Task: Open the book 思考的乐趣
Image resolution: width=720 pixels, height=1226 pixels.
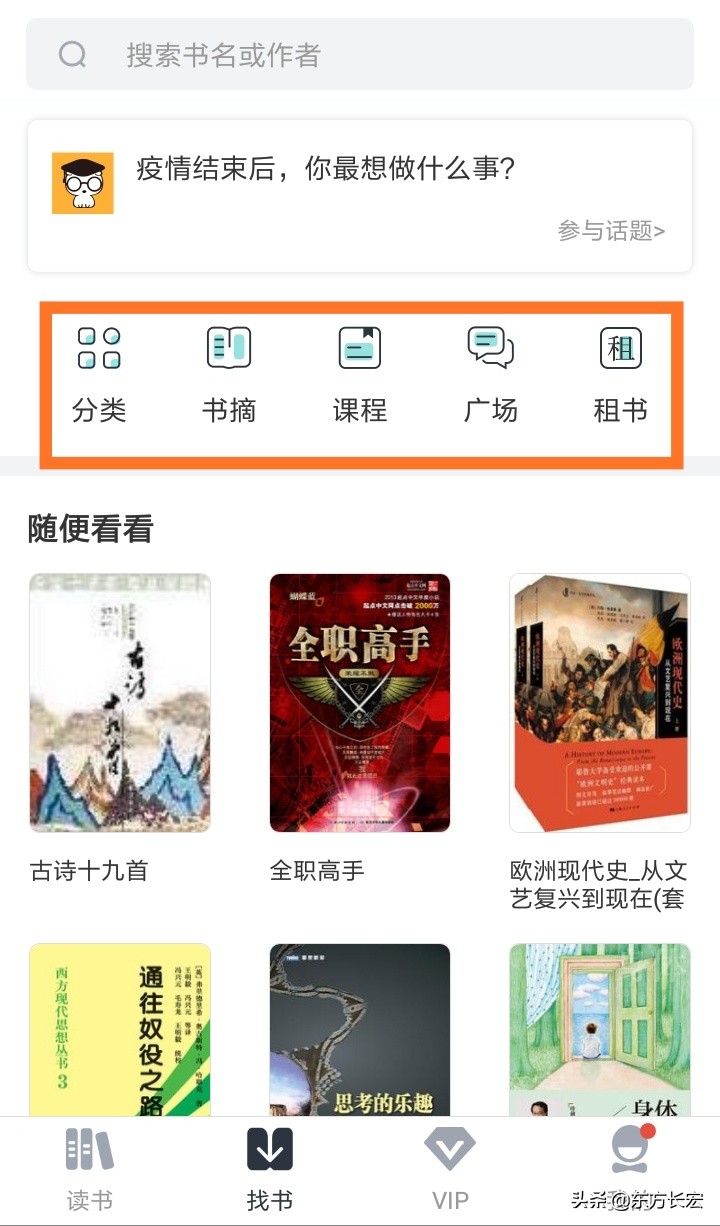Action: point(360,1030)
